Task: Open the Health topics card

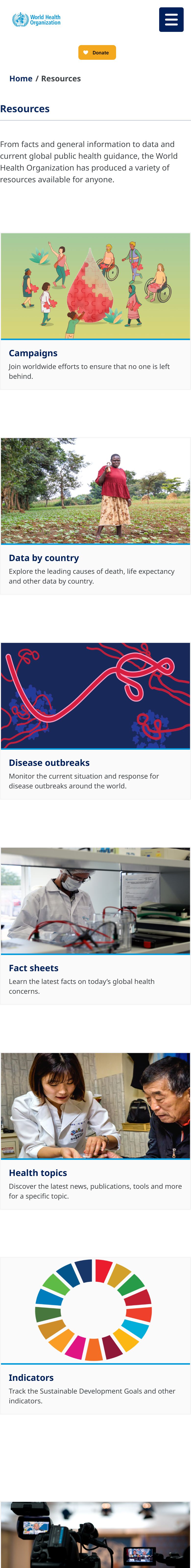Action: (x=95, y=1131)
